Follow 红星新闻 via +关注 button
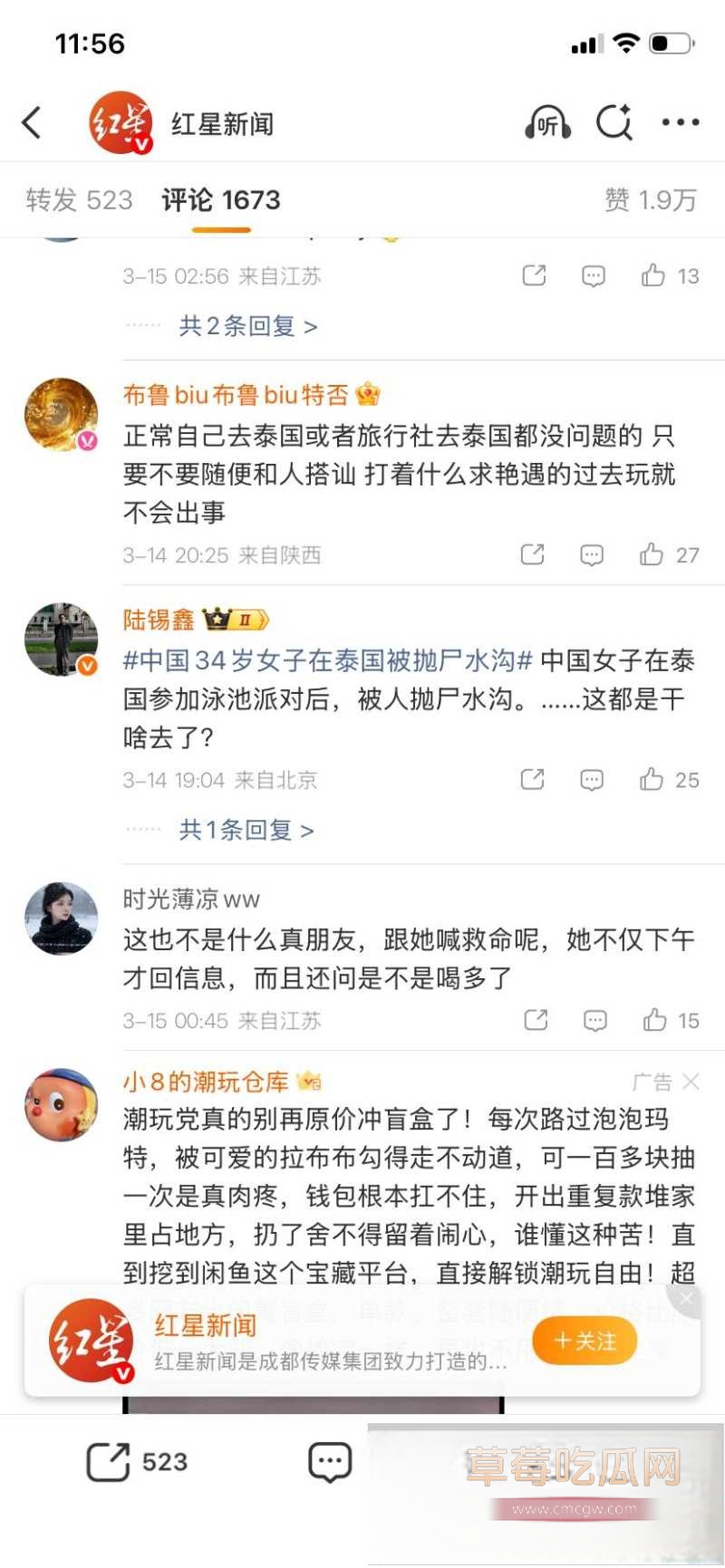This screenshot has width=725, height=1568. tap(585, 1342)
